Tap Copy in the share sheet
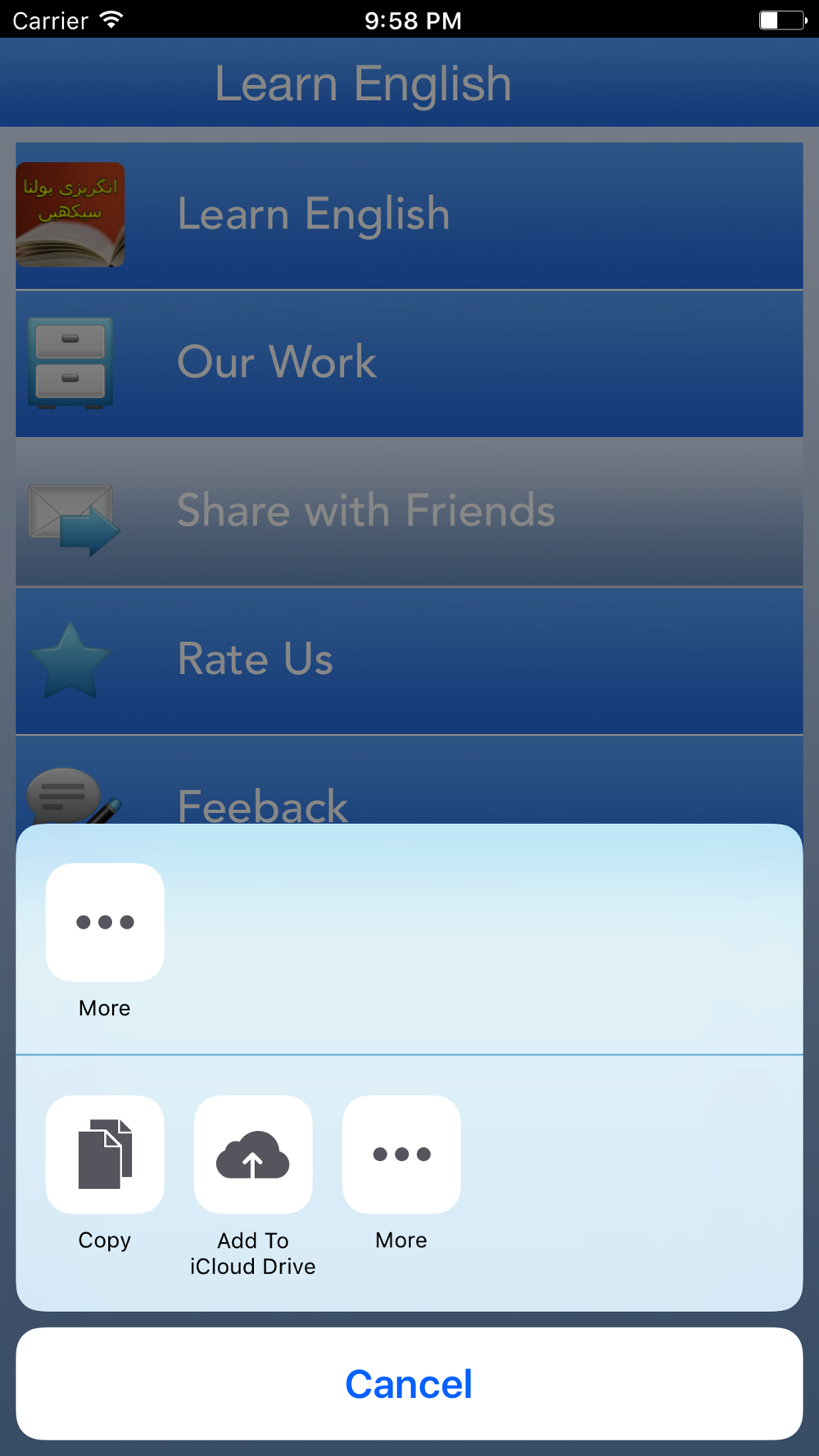Image resolution: width=819 pixels, height=1456 pixels. click(105, 1155)
